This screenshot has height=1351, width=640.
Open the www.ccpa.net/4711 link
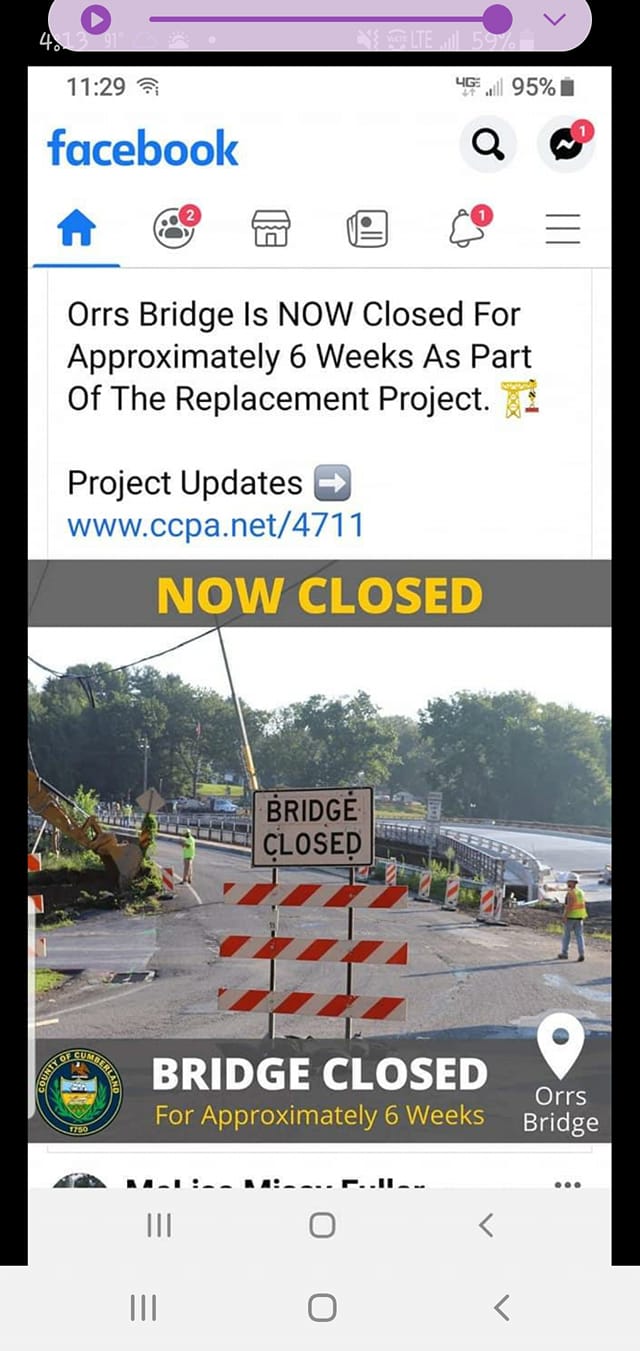point(215,525)
